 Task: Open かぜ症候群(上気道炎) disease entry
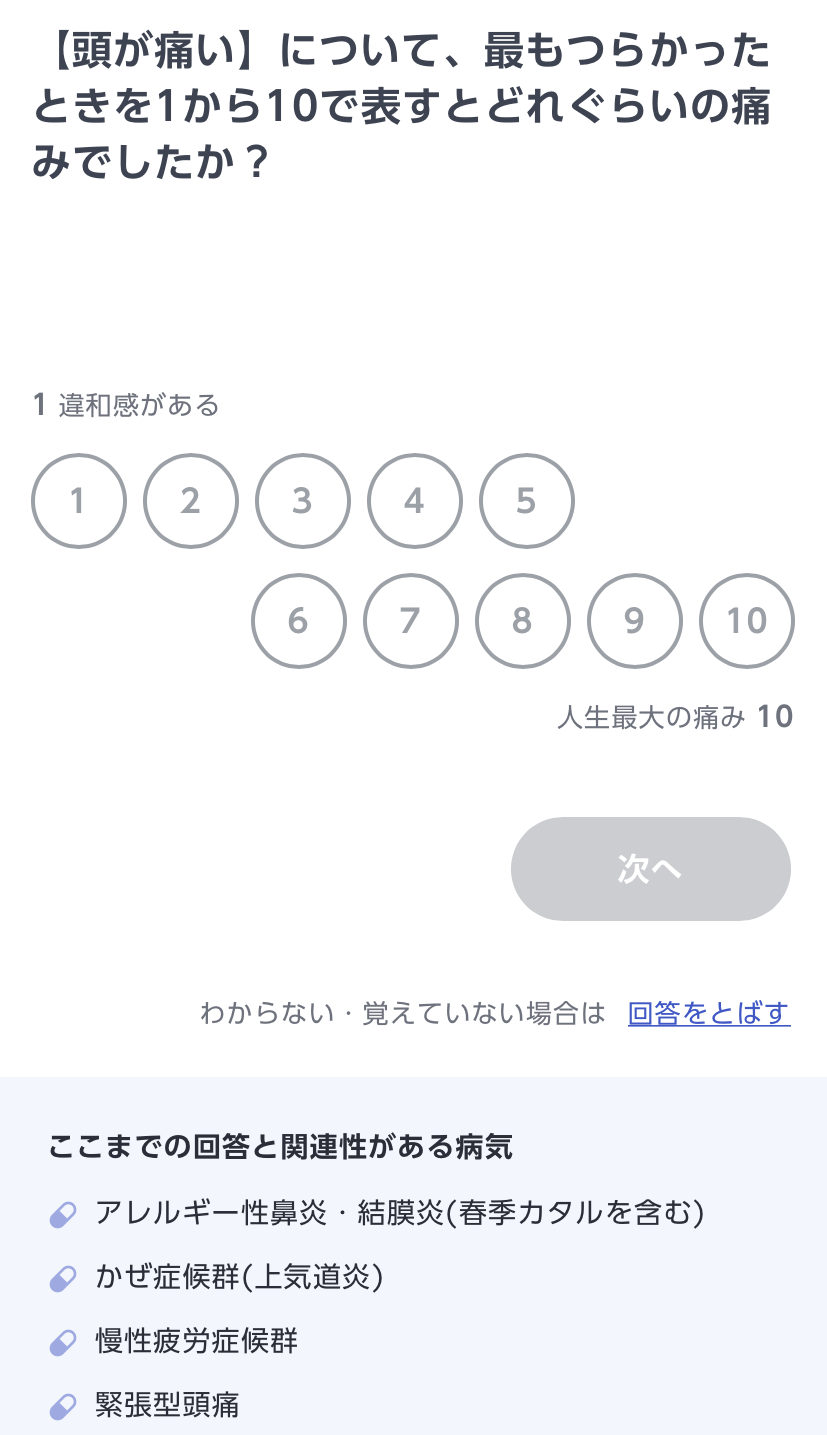point(239,1277)
